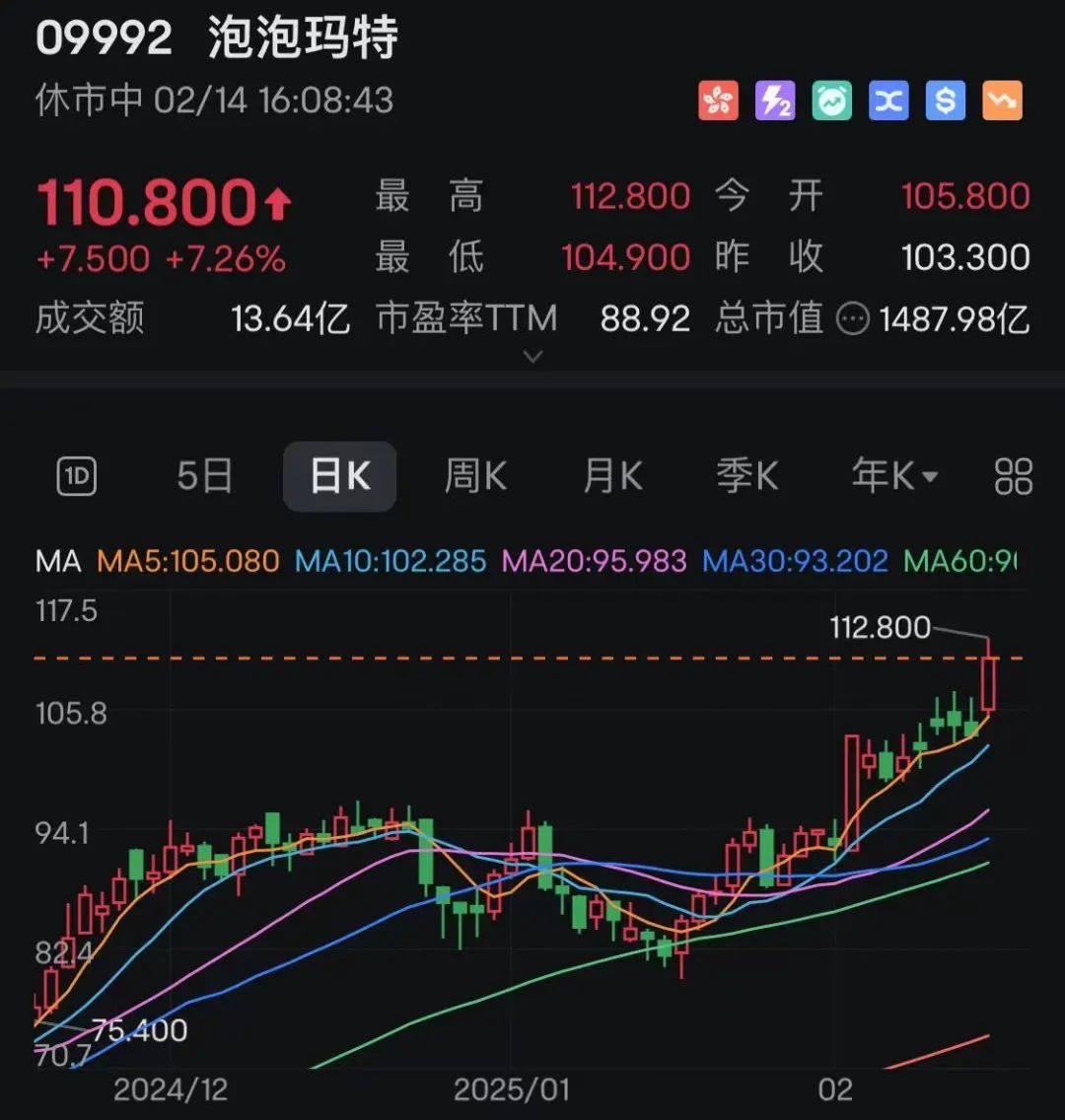View the 季K quarterly chart
This screenshot has width=1065, height=1120.
pos(746,477)
